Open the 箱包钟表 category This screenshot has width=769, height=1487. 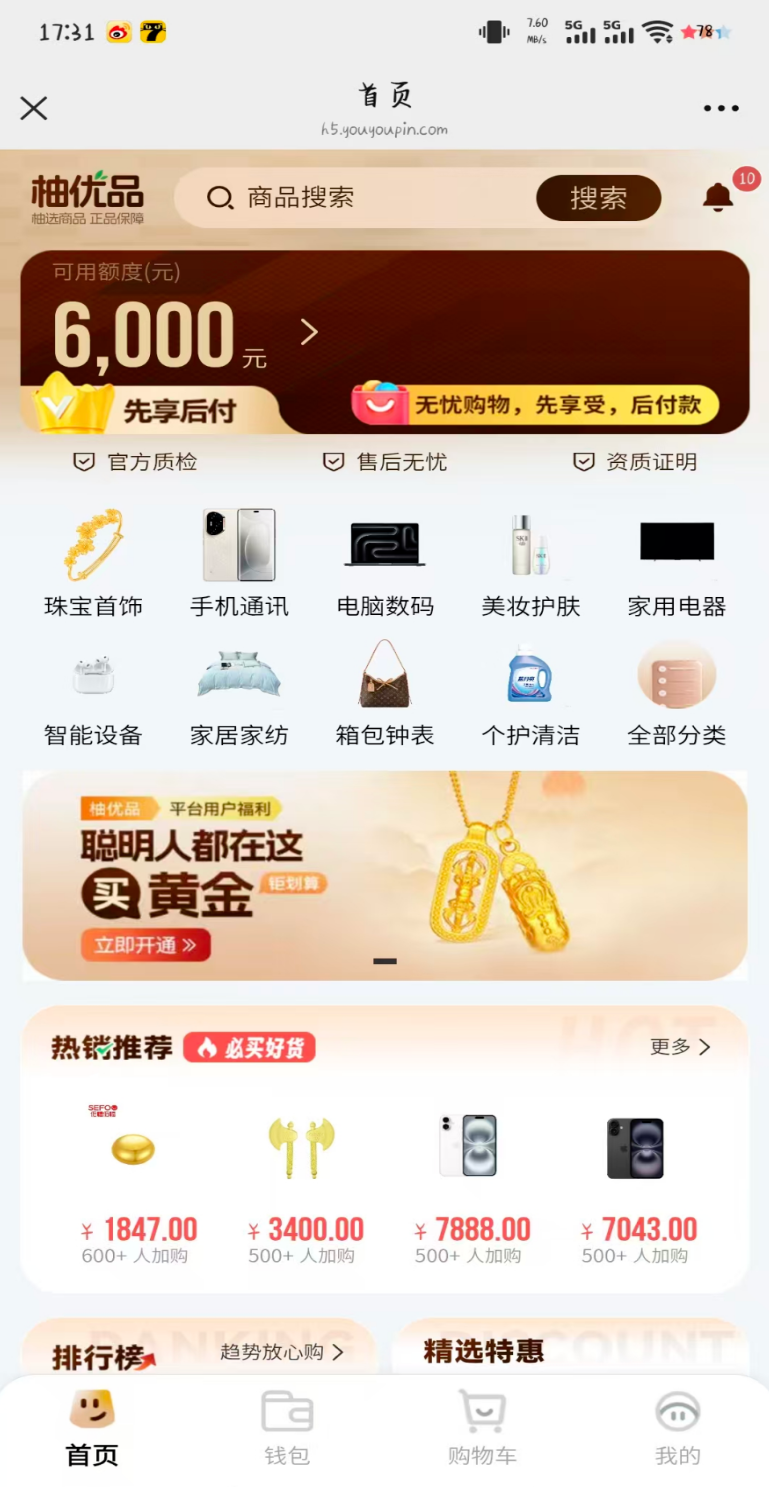point(385,693)
